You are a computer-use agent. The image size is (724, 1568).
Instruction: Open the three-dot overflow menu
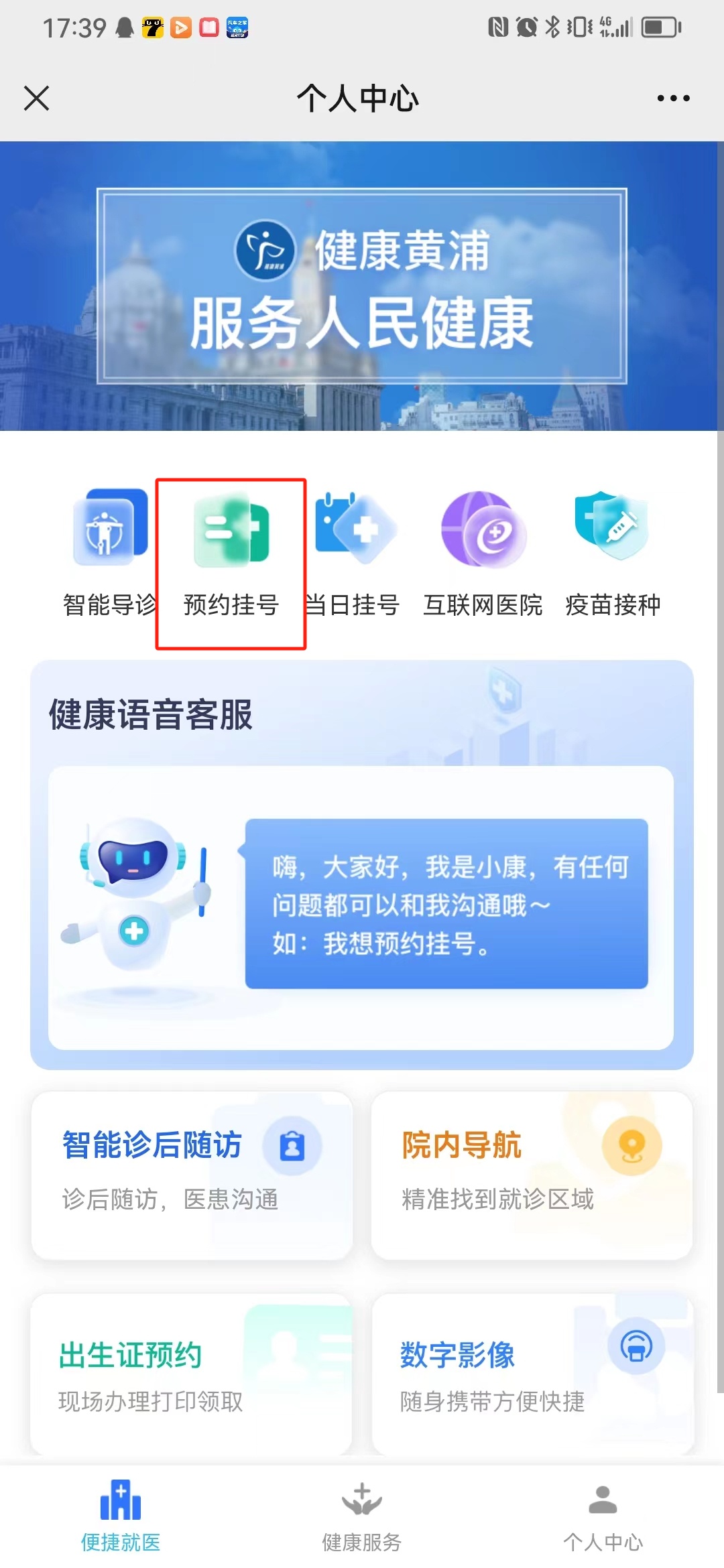point(673,98)
